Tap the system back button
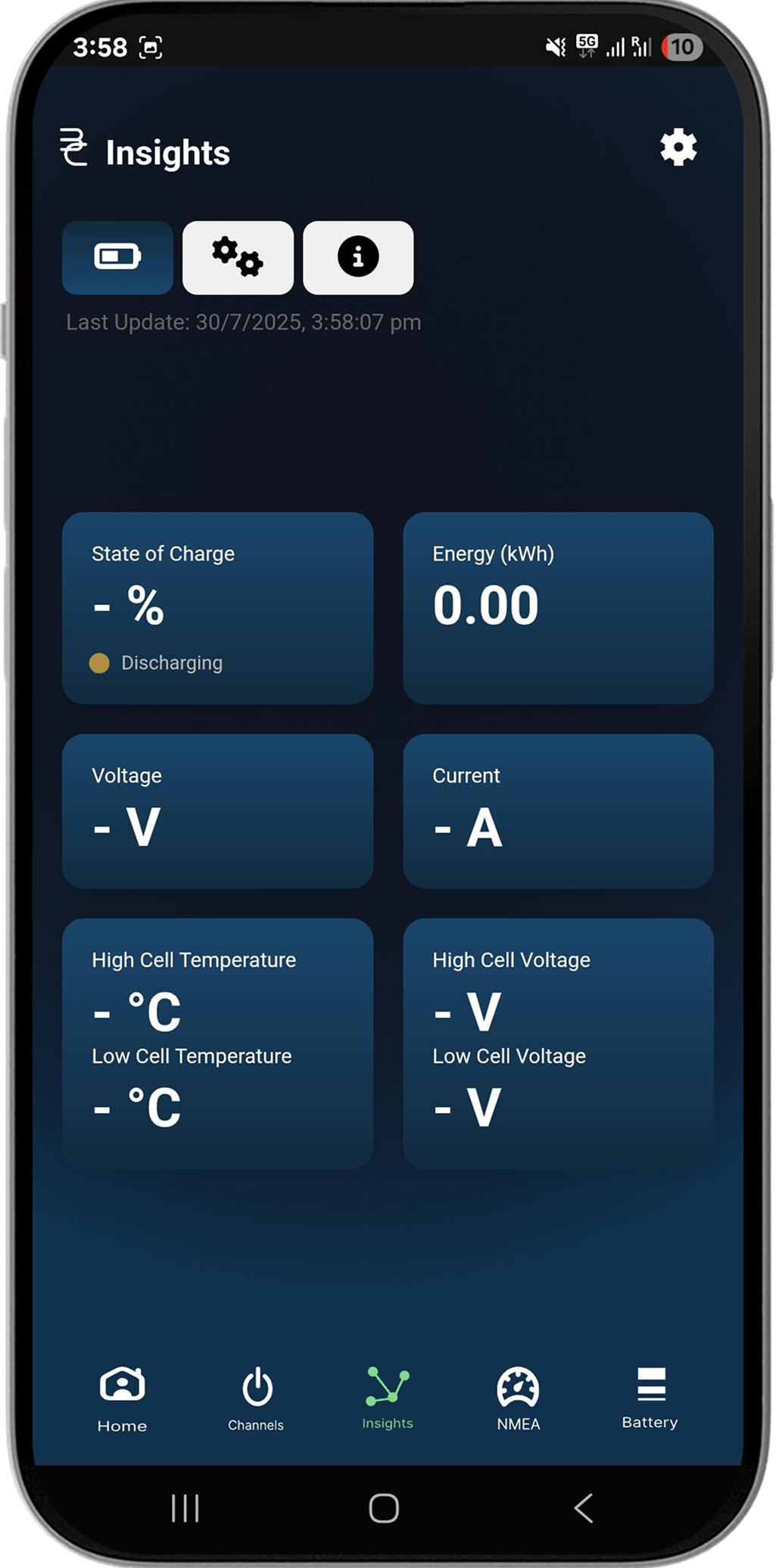This screenshot has height=1568, width=776. click(583, 1508)
